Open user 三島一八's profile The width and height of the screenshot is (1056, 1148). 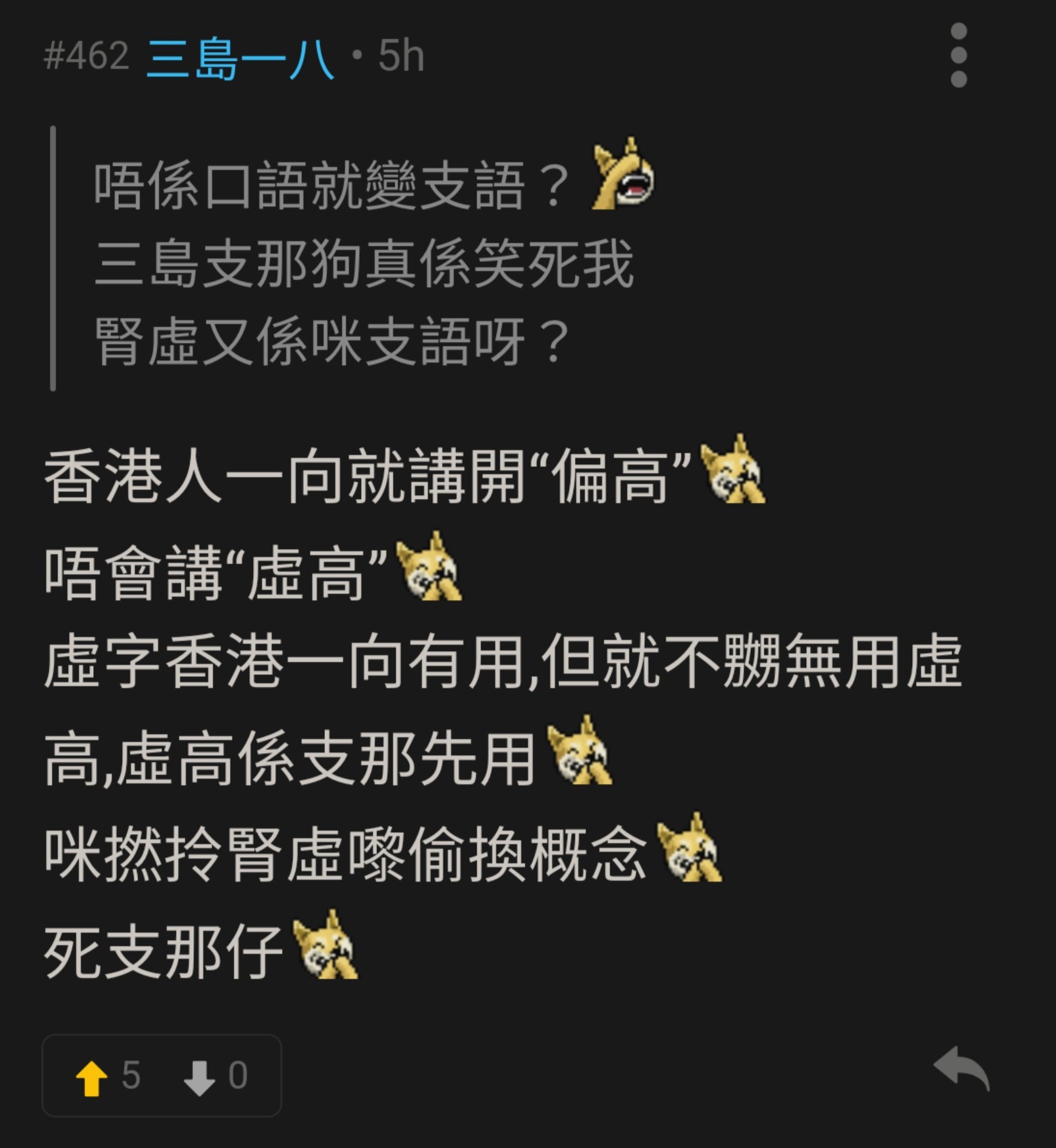pyautogui.click(x=240, y=58)
